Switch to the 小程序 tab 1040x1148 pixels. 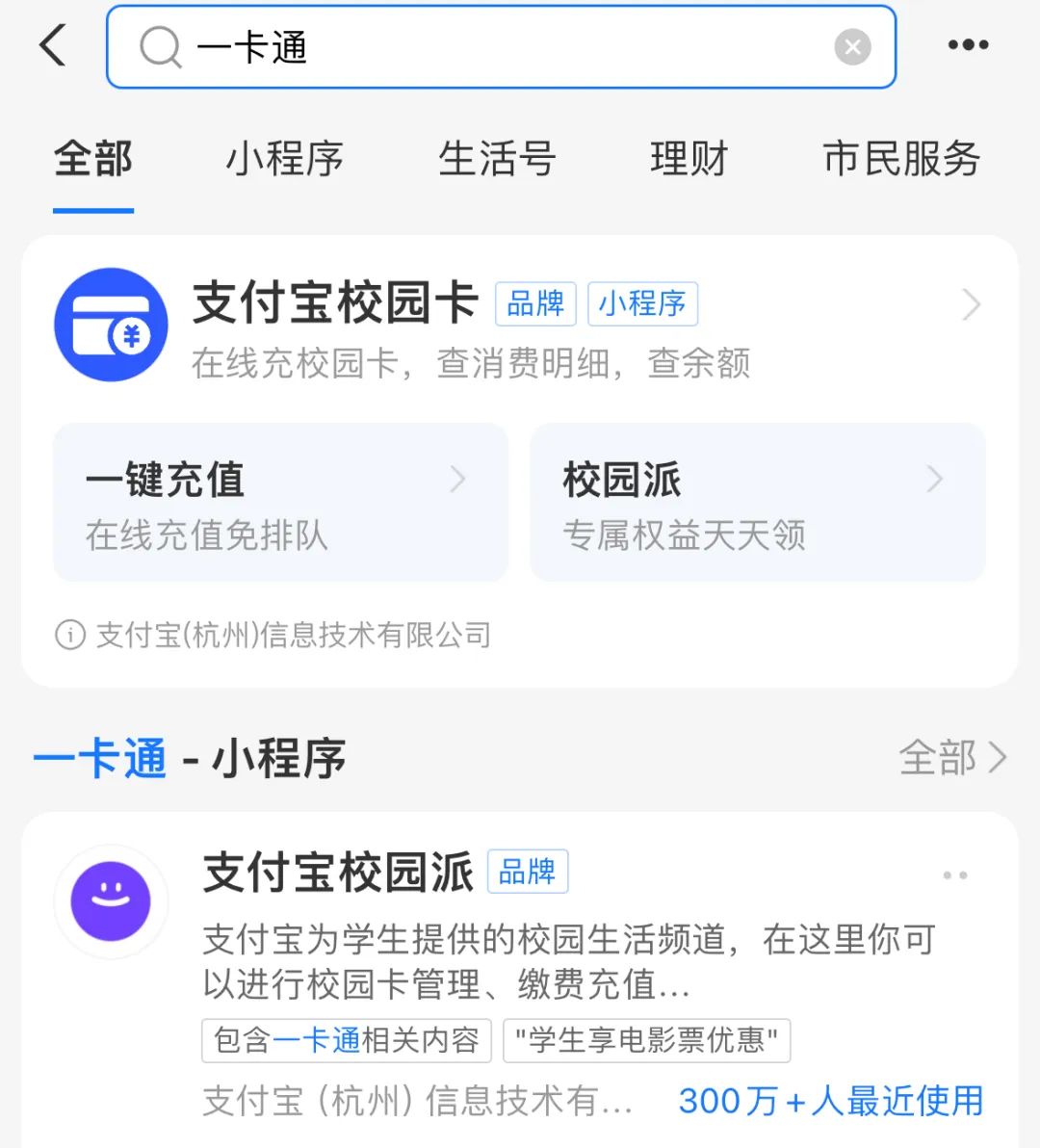[x=284, y=159]
